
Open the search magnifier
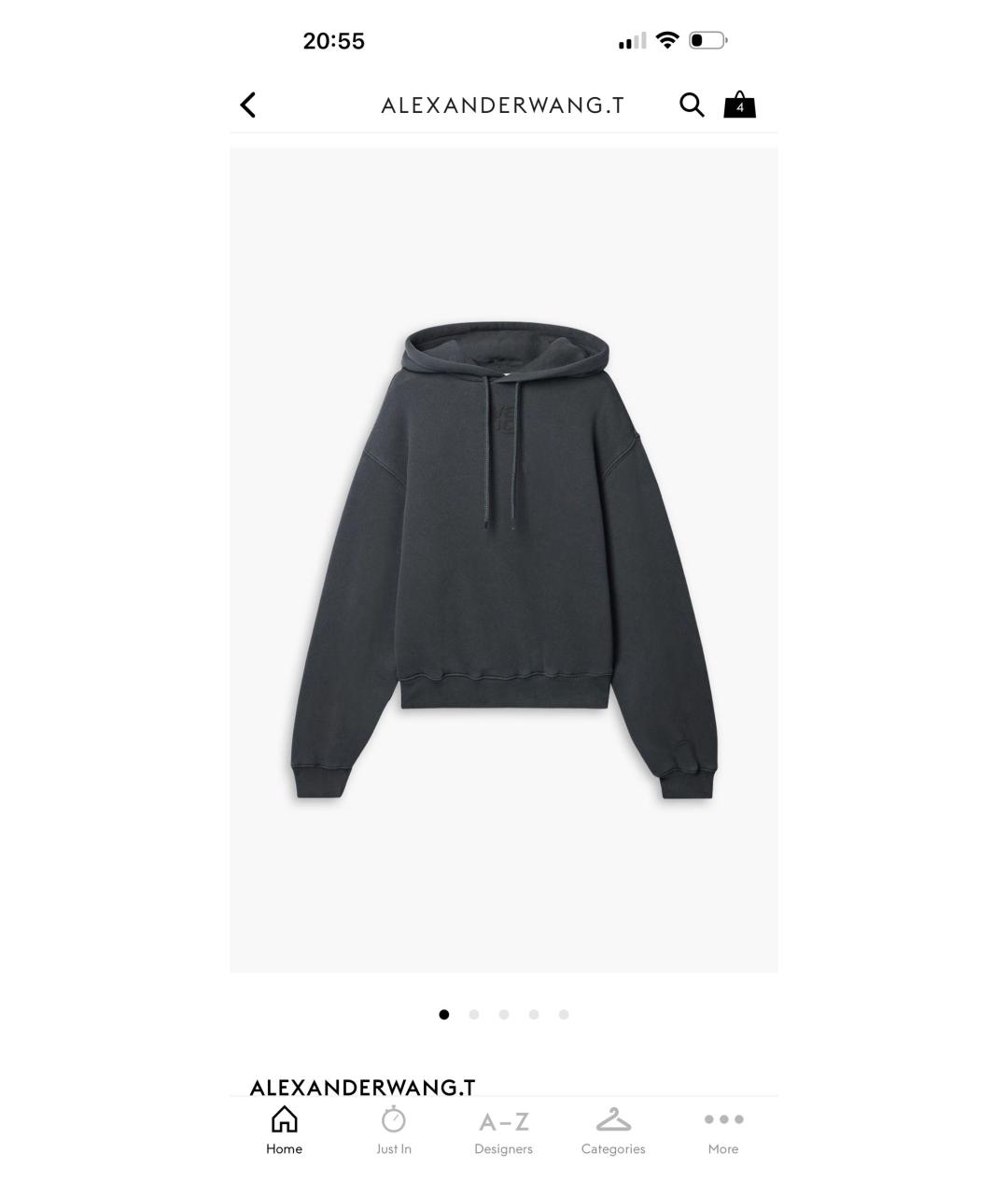click(691, 105)
